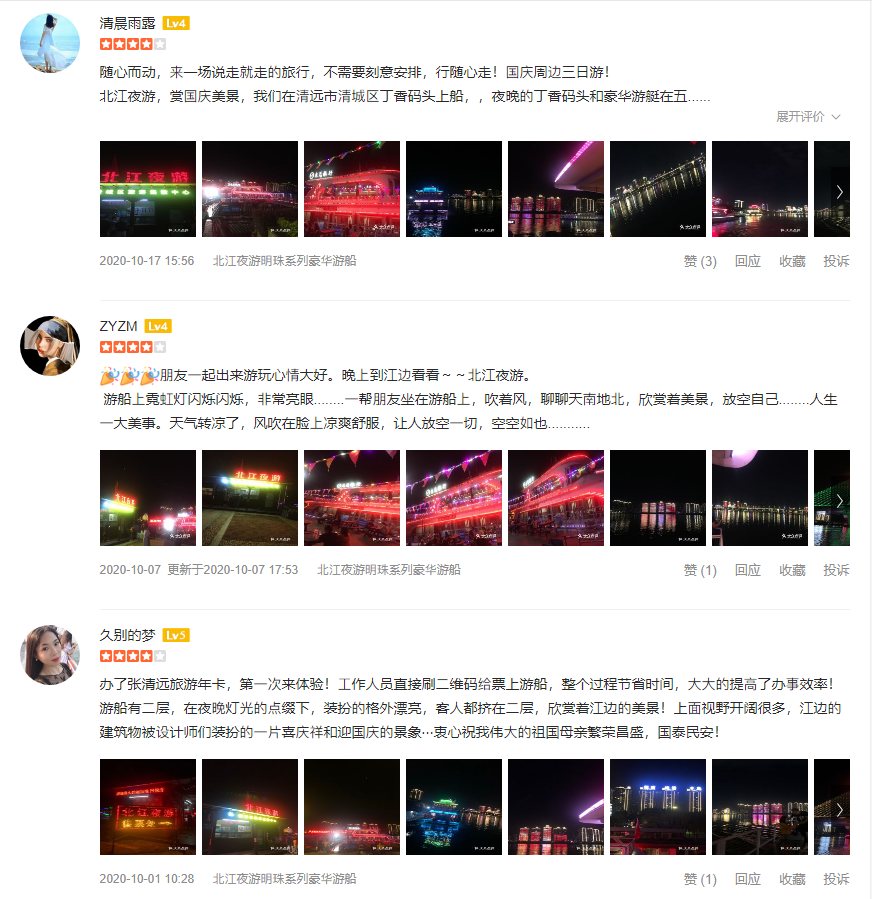Like 清晨雨露's review with 赞 (3)
This screenshot has height=899, width=872.
click(x=700, y=261)
